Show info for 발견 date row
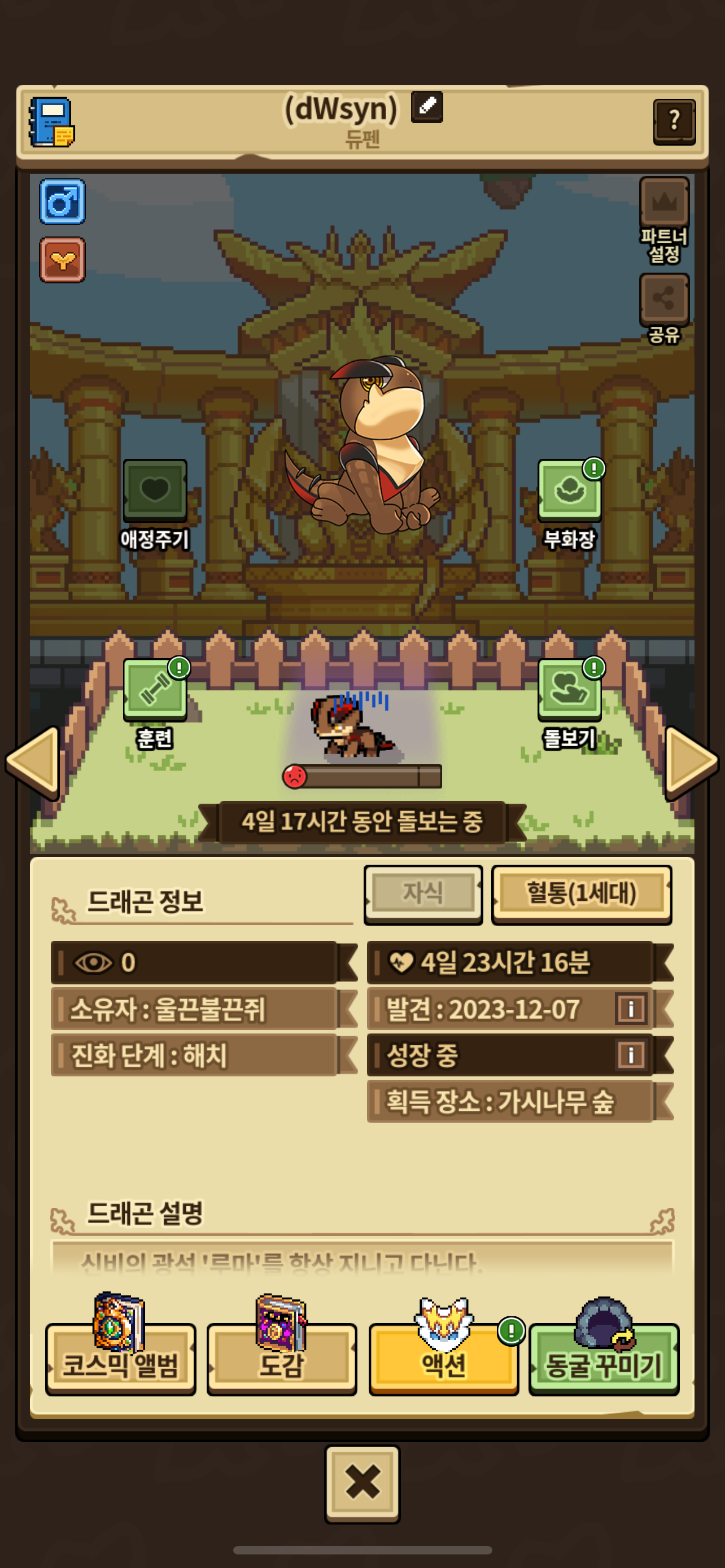Image resolution: width=725 pixels, height=1568 pixels. (630, 1009)
